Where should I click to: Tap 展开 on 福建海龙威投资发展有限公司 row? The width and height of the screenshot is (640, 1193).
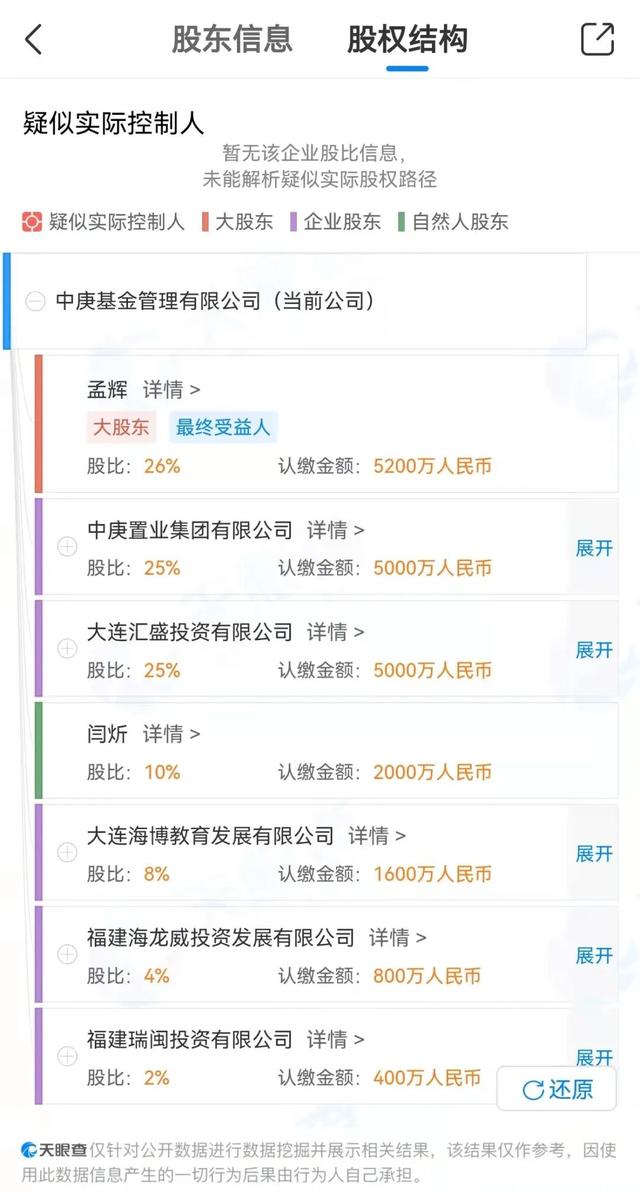click(x=594, y=956)
